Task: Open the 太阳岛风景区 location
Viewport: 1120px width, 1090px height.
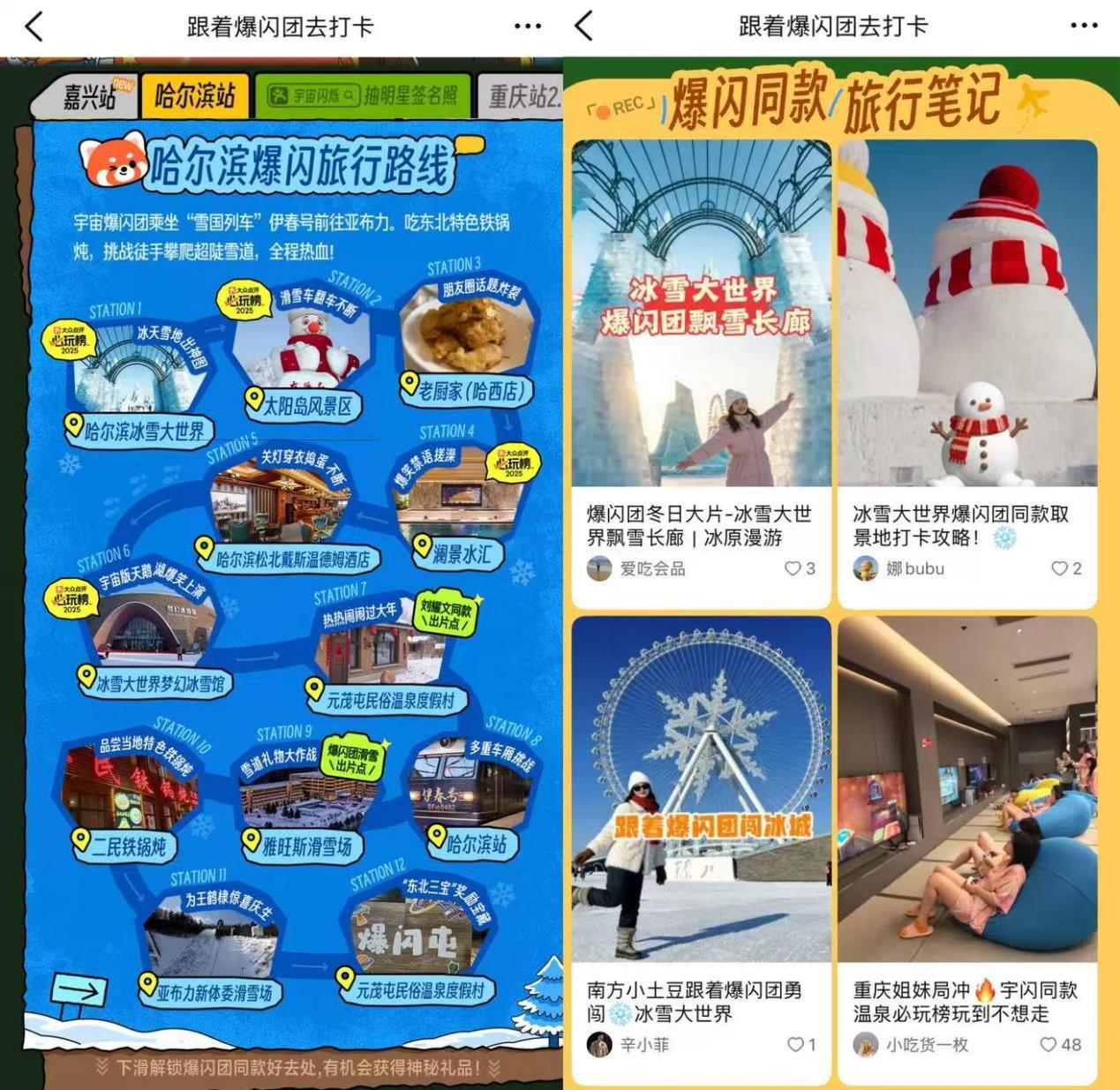Action: tap(305, 405)
